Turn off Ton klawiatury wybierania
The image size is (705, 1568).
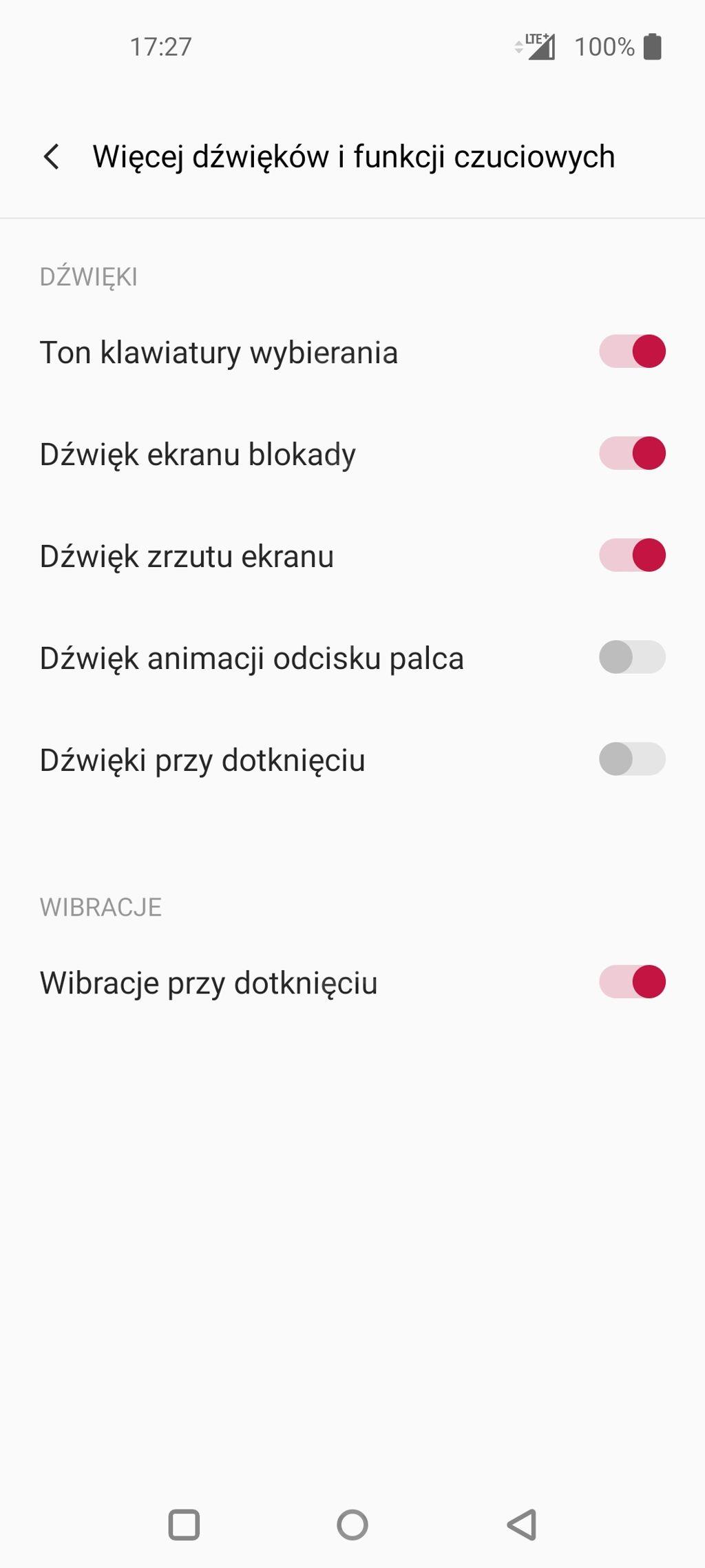pos(632,351)
